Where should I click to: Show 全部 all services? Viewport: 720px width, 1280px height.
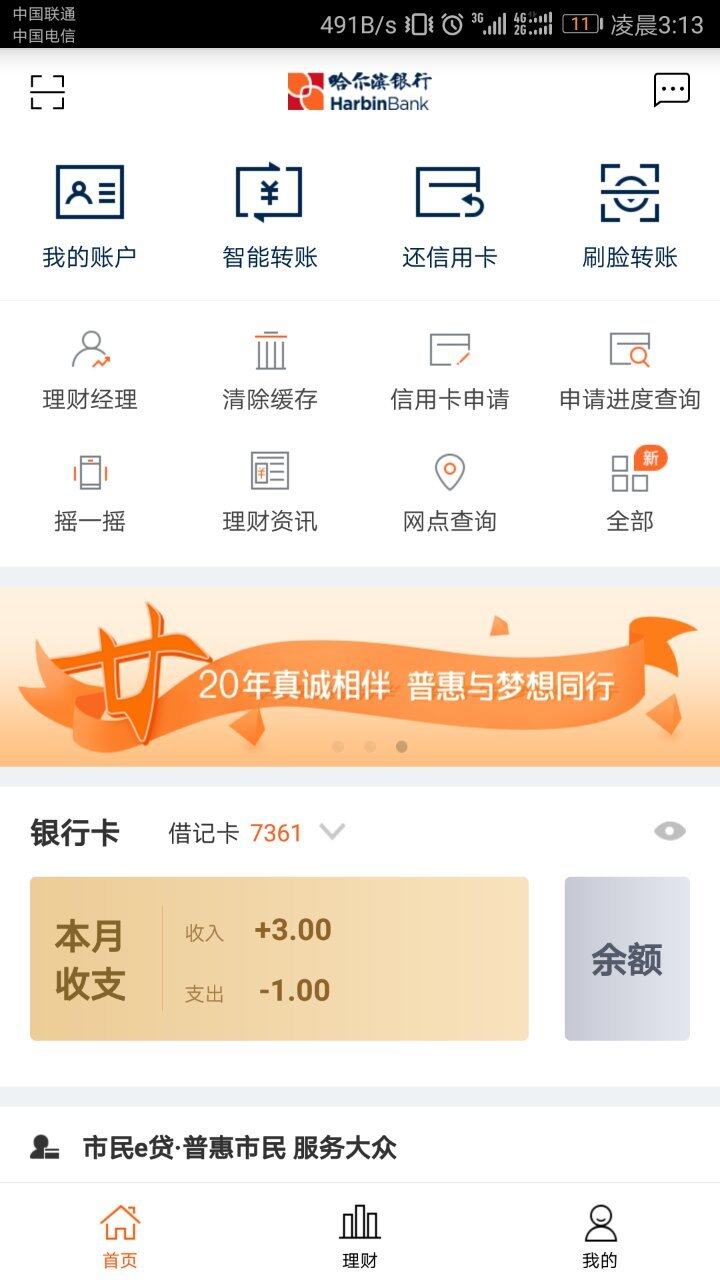tap(629, 492)
